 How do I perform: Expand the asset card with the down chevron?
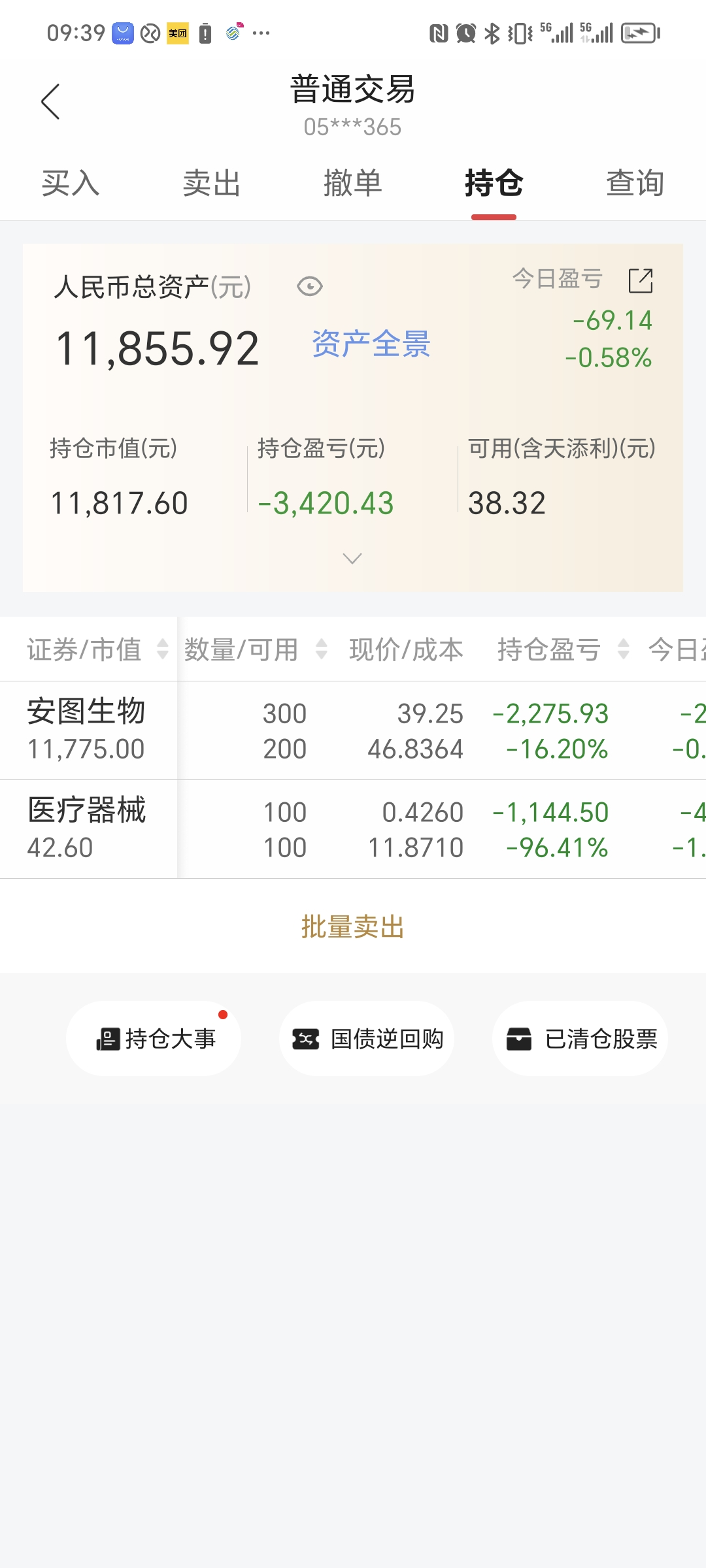click(x=352, y=559)
